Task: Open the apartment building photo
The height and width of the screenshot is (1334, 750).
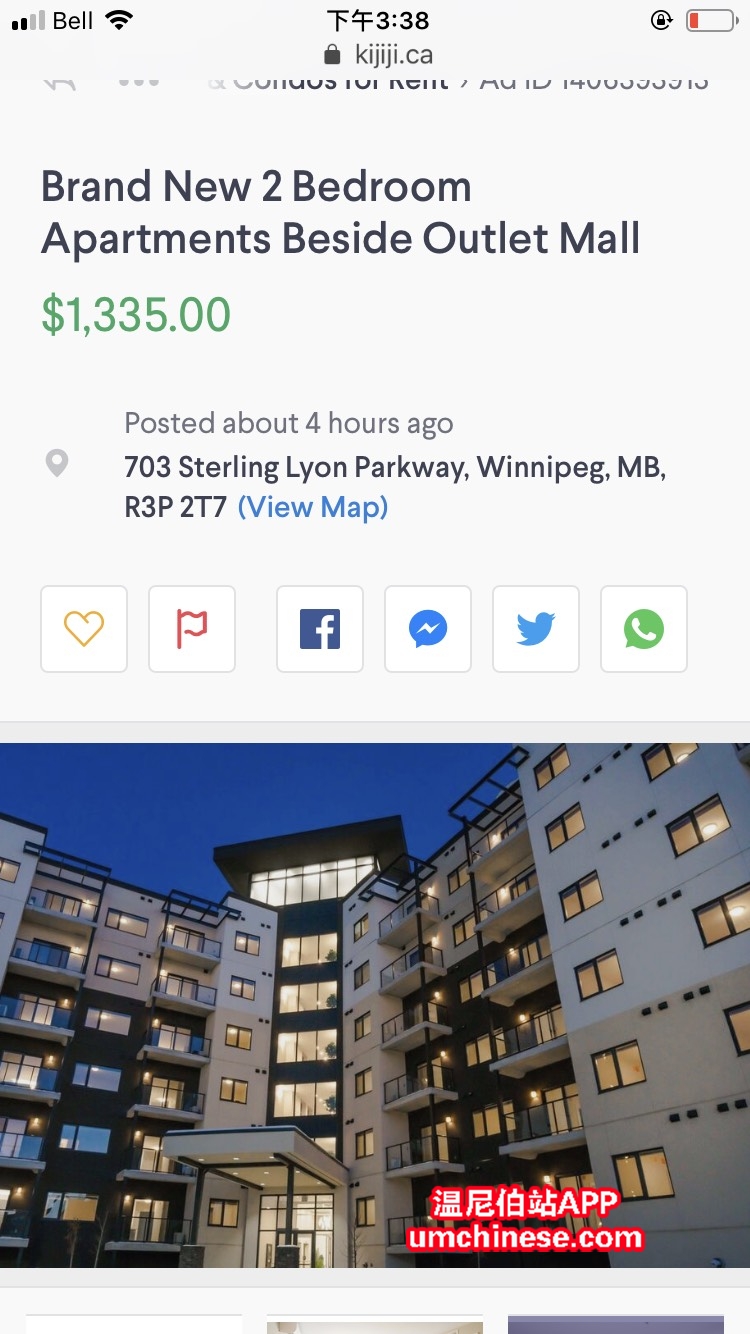Action: click(375, 1005)
